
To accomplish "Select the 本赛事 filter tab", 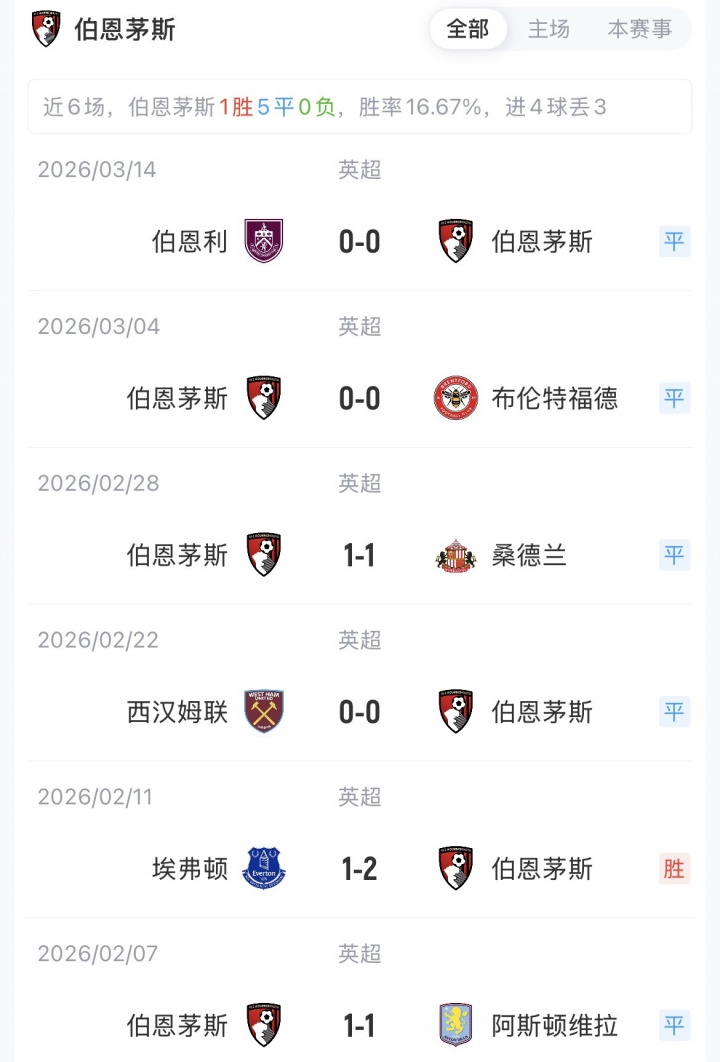I will click(x=640, y=29).
